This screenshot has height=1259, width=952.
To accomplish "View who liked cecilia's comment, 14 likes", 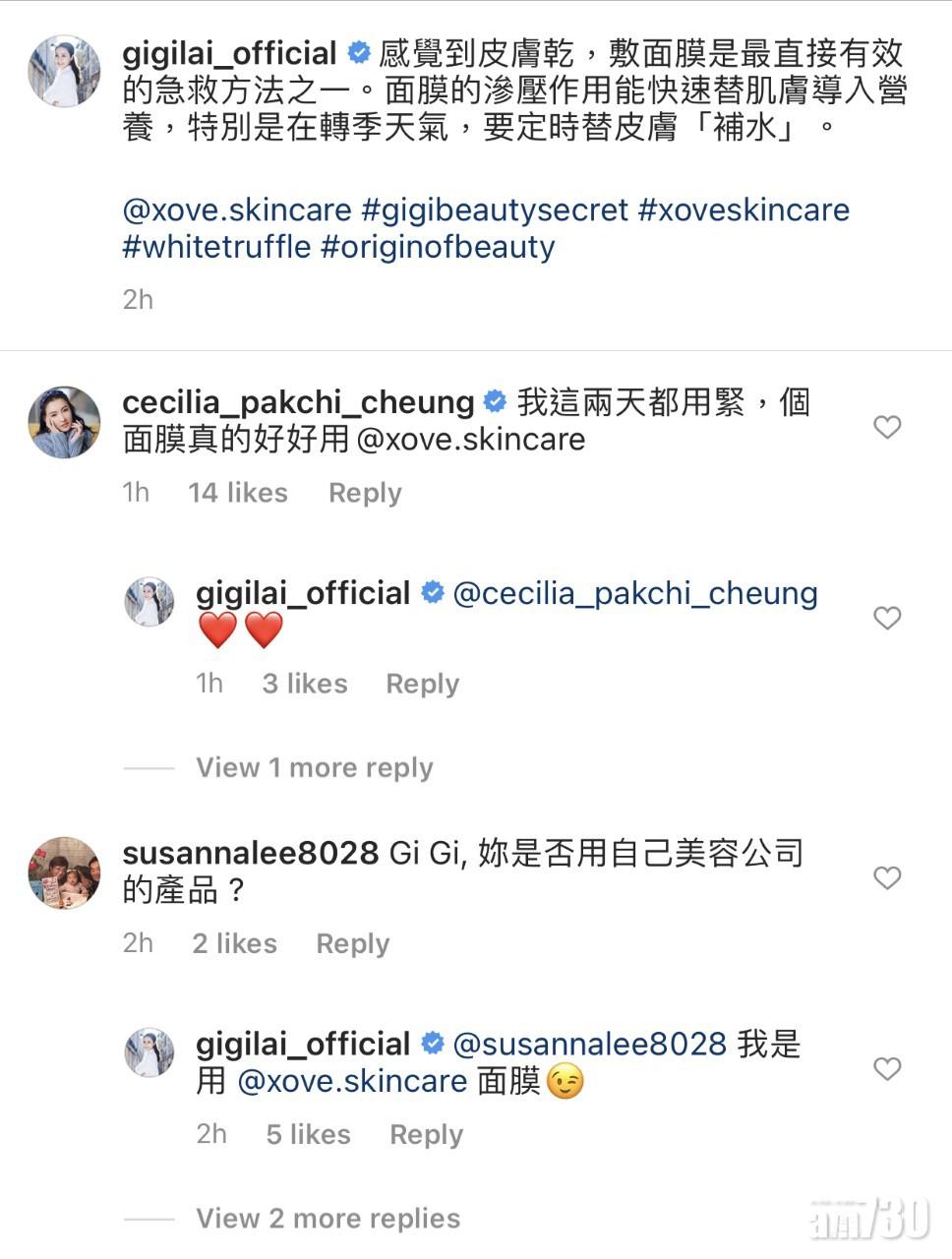I will click(238, 493).
